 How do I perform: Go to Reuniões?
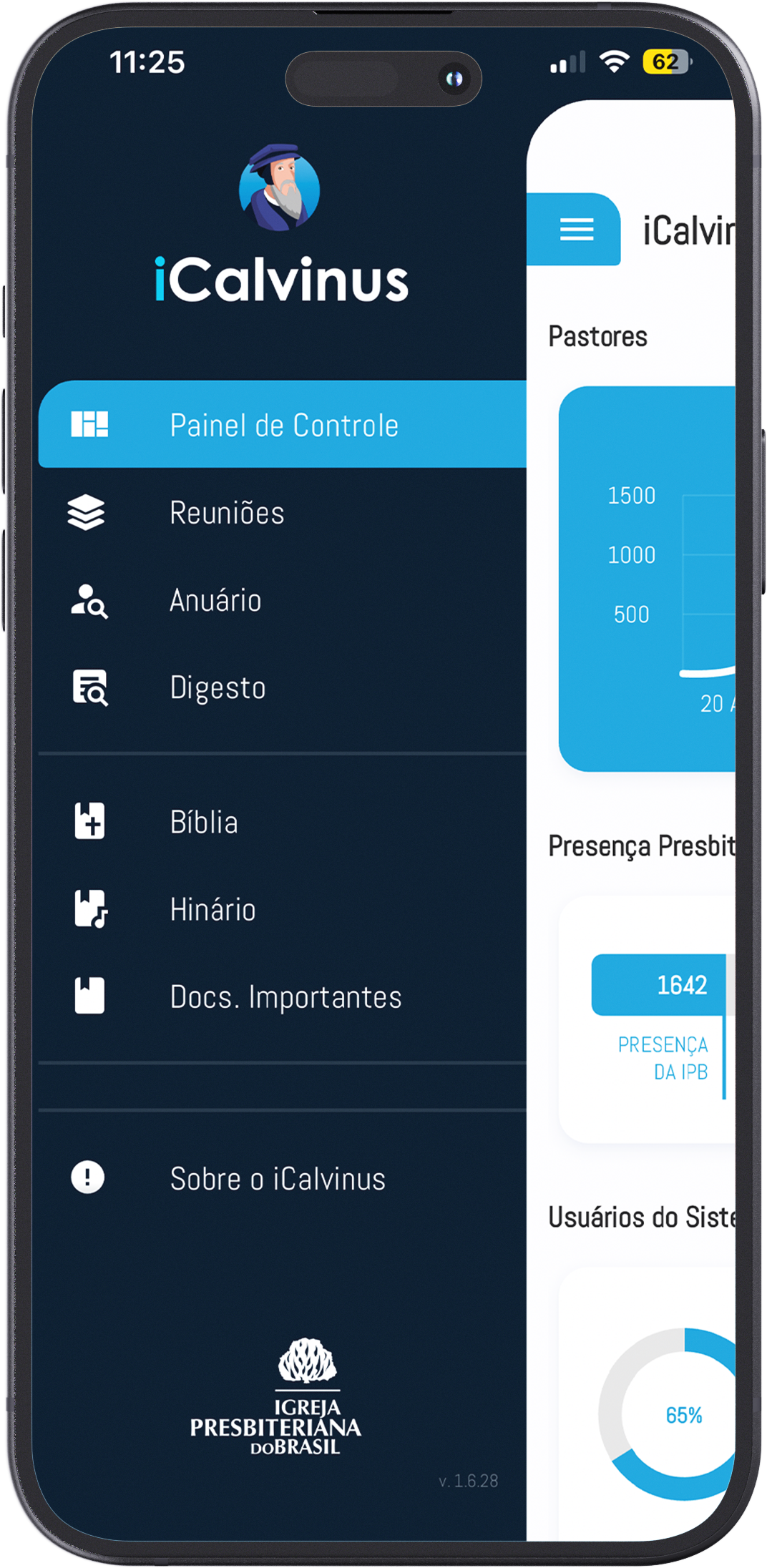point(226,513)
